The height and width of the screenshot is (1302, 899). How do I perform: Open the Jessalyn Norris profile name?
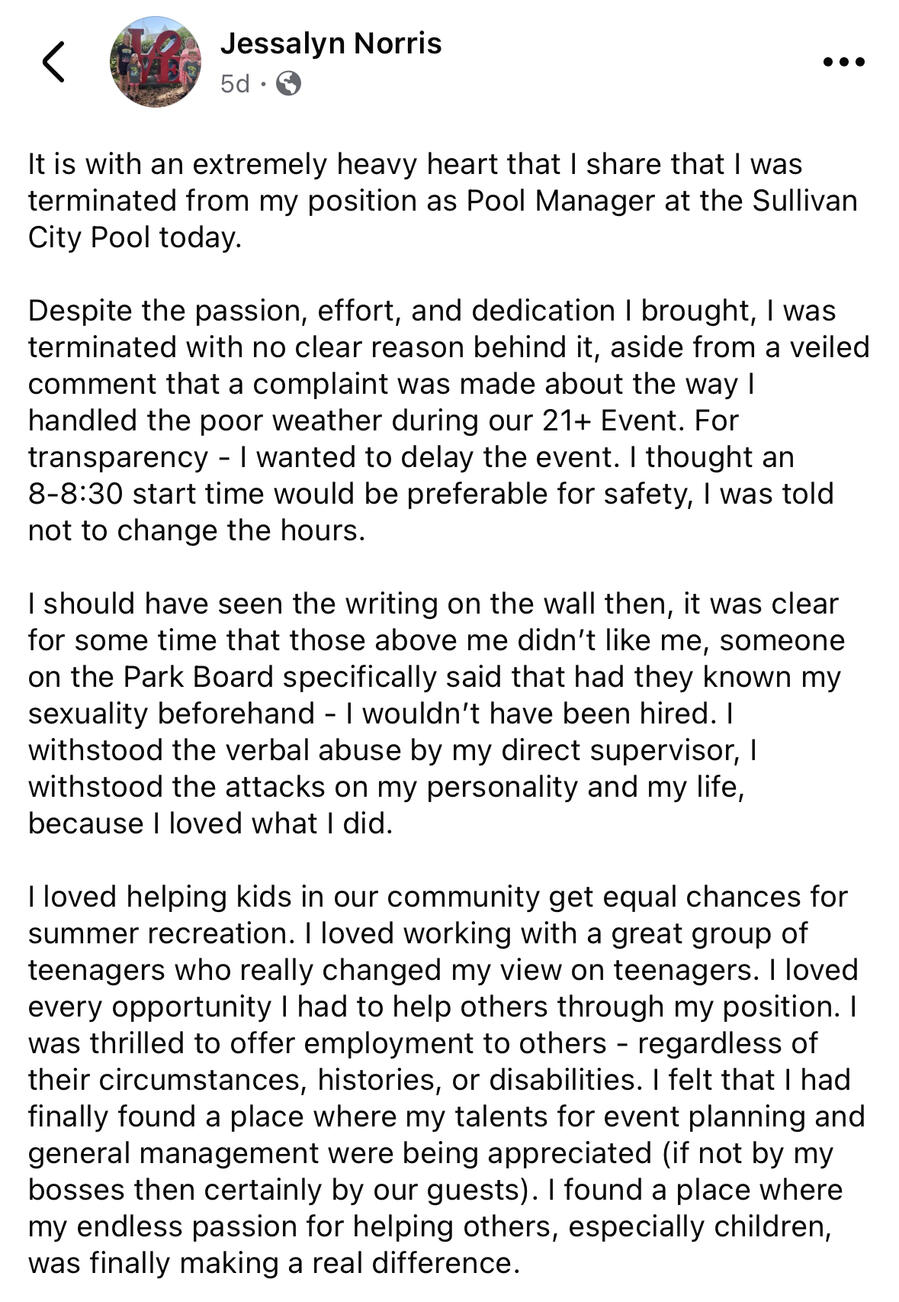point(330,43)
